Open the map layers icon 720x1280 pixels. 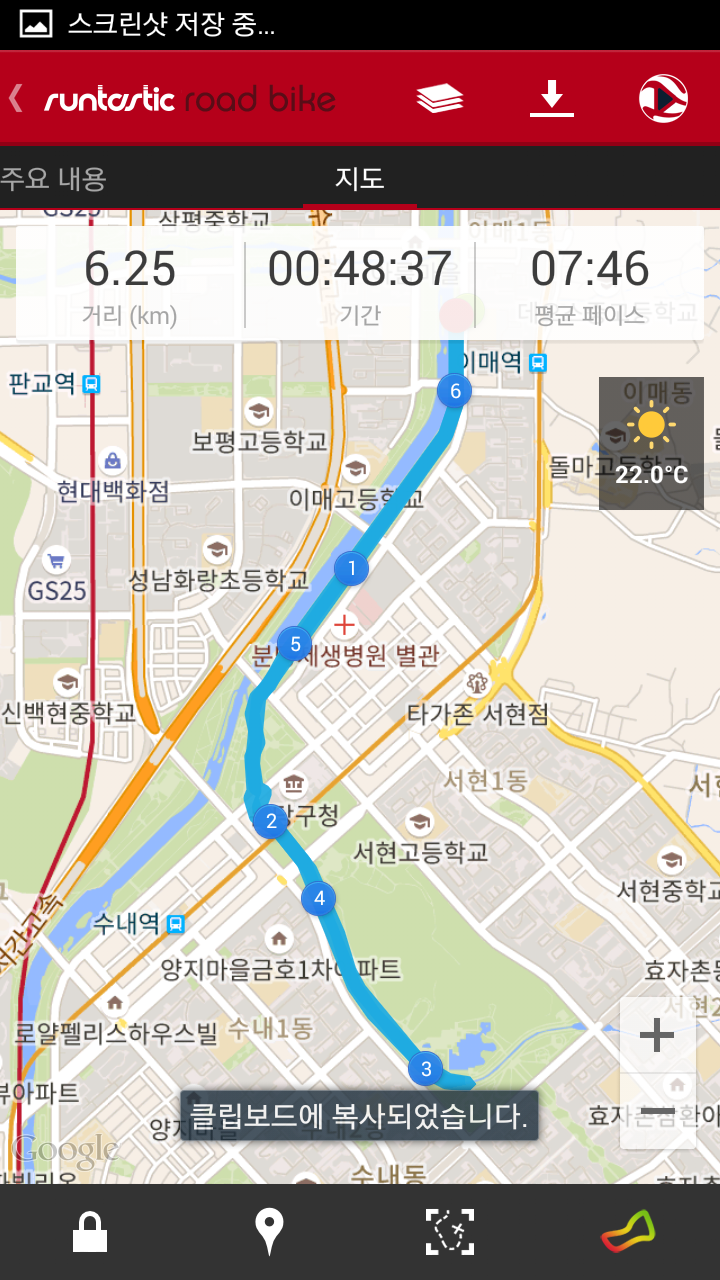[440, 99]
